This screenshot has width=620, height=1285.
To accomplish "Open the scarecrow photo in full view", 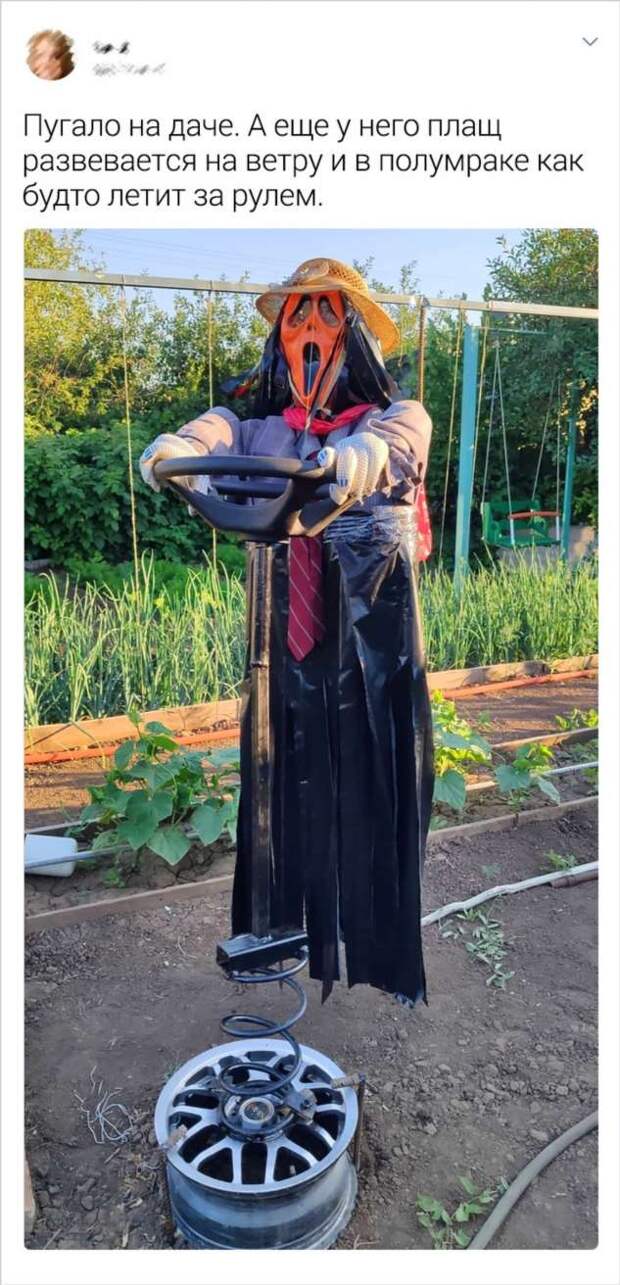I will coord(310,738).
